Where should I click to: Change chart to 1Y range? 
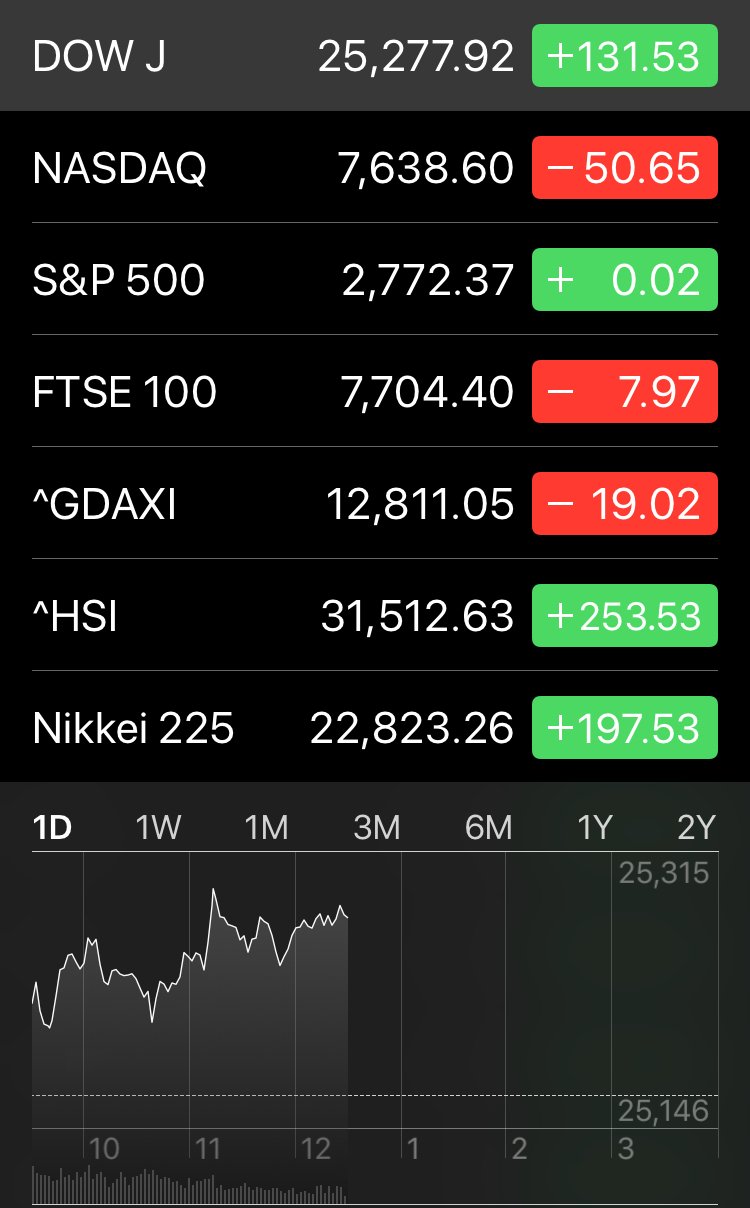coord(594,828)
